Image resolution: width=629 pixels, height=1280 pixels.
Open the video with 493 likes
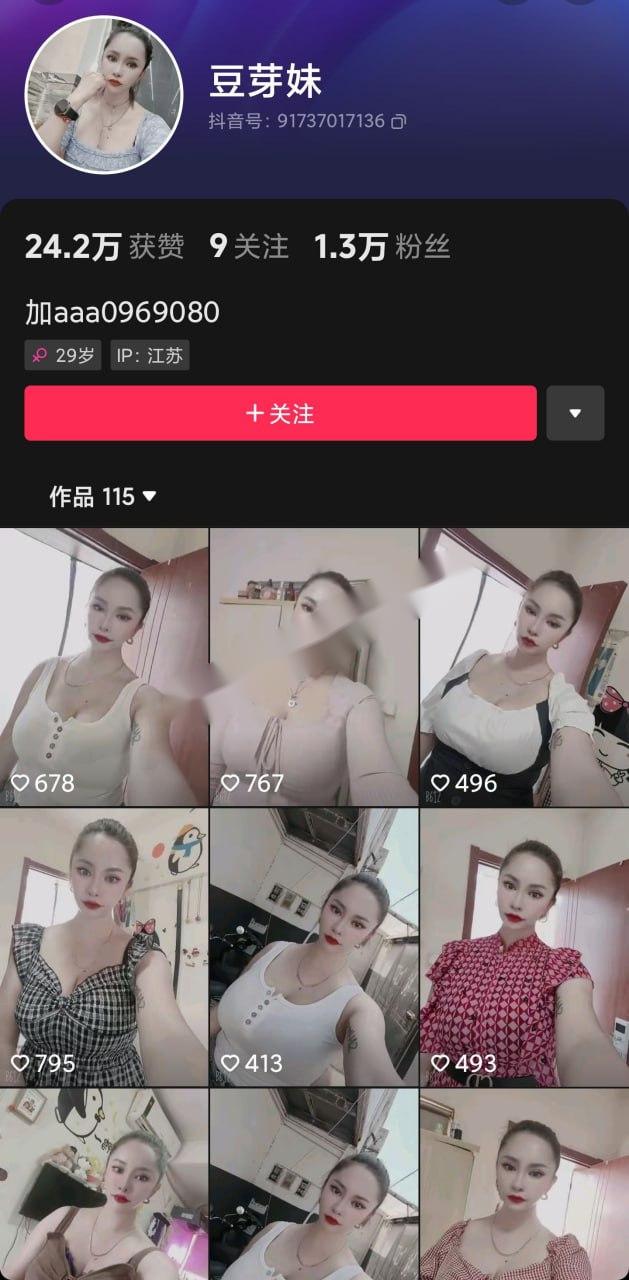click(x=524, y=946)
